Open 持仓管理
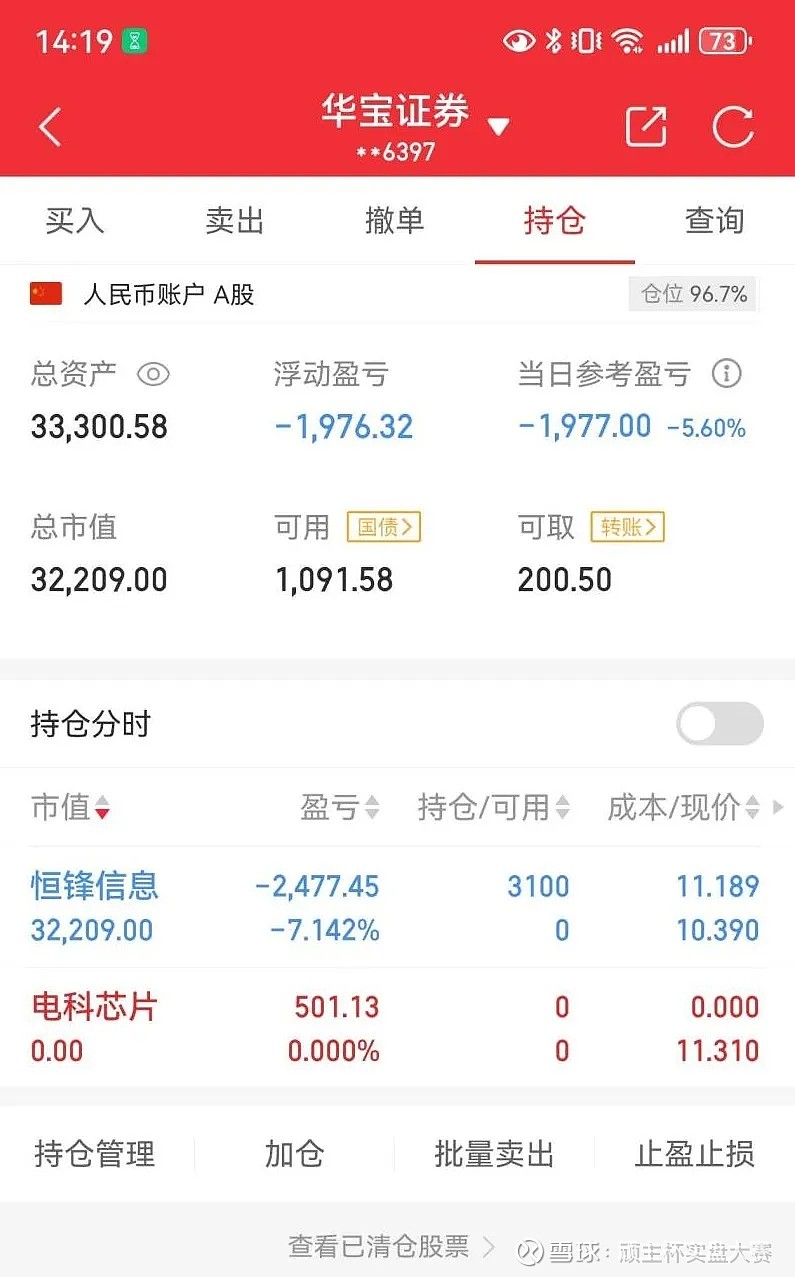The image size is (795, 1277). coord(95,1154)
